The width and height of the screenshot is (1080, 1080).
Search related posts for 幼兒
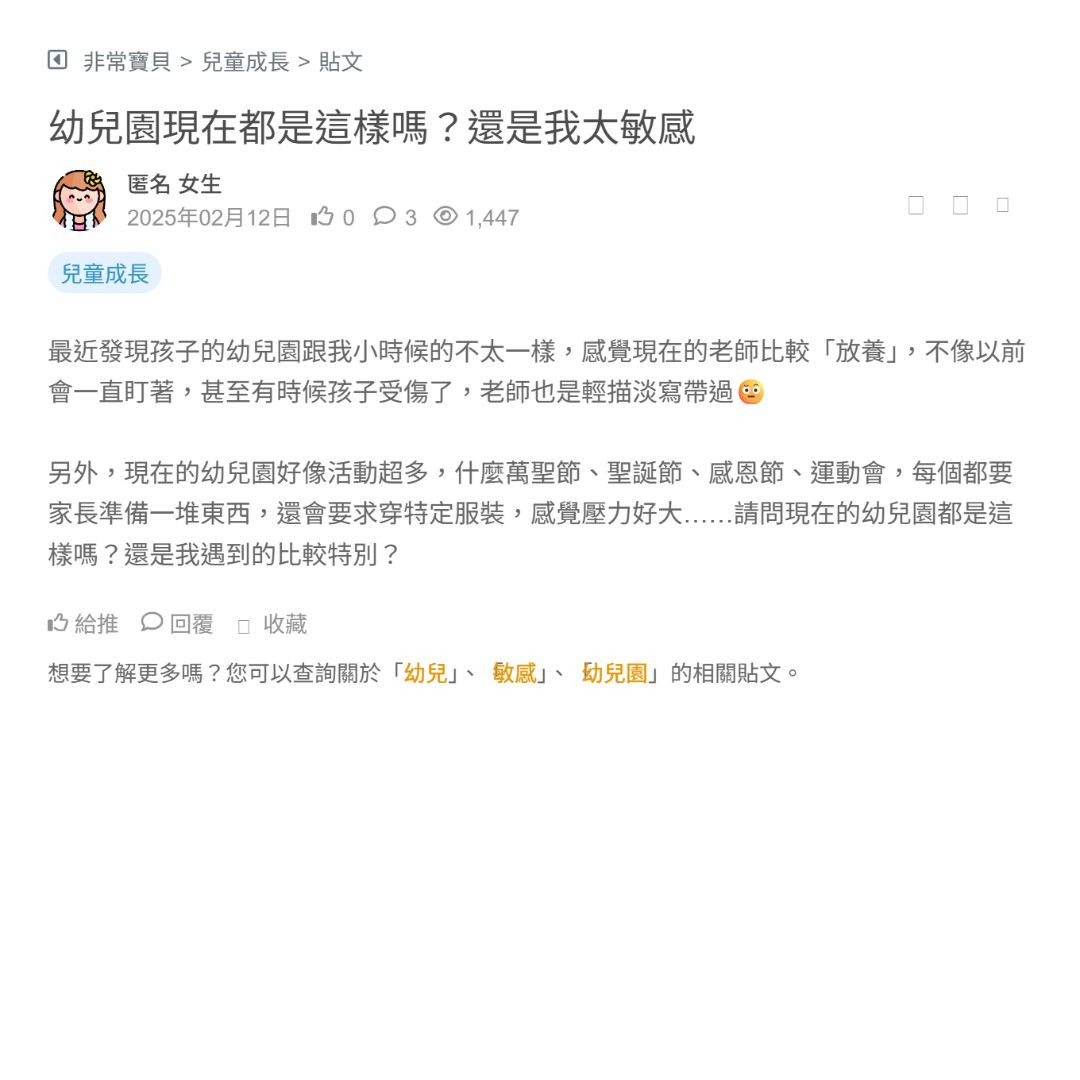(425, 673)
